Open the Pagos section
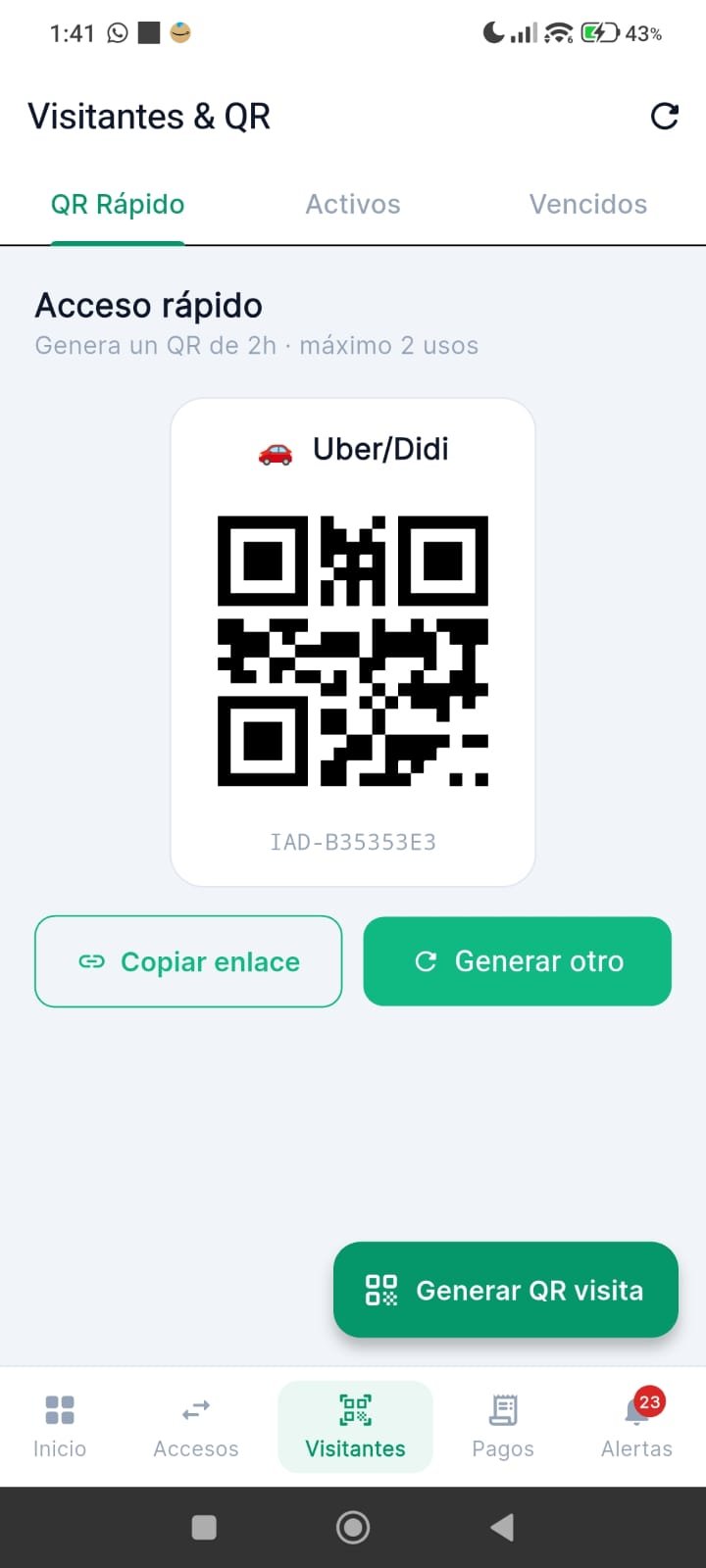 tap(502, 1426)
